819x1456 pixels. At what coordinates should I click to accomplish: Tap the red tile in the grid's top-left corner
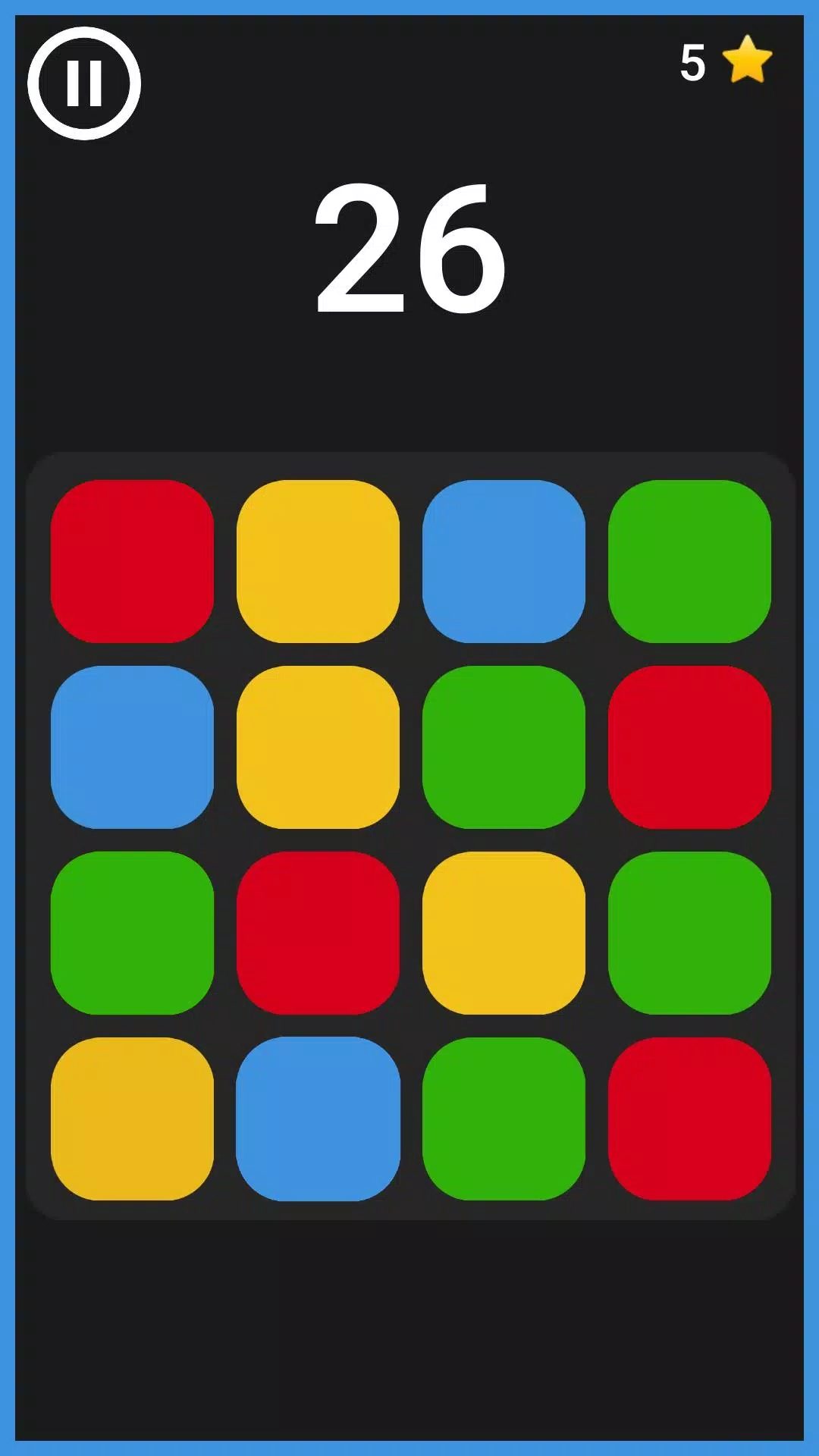point(132,561)
